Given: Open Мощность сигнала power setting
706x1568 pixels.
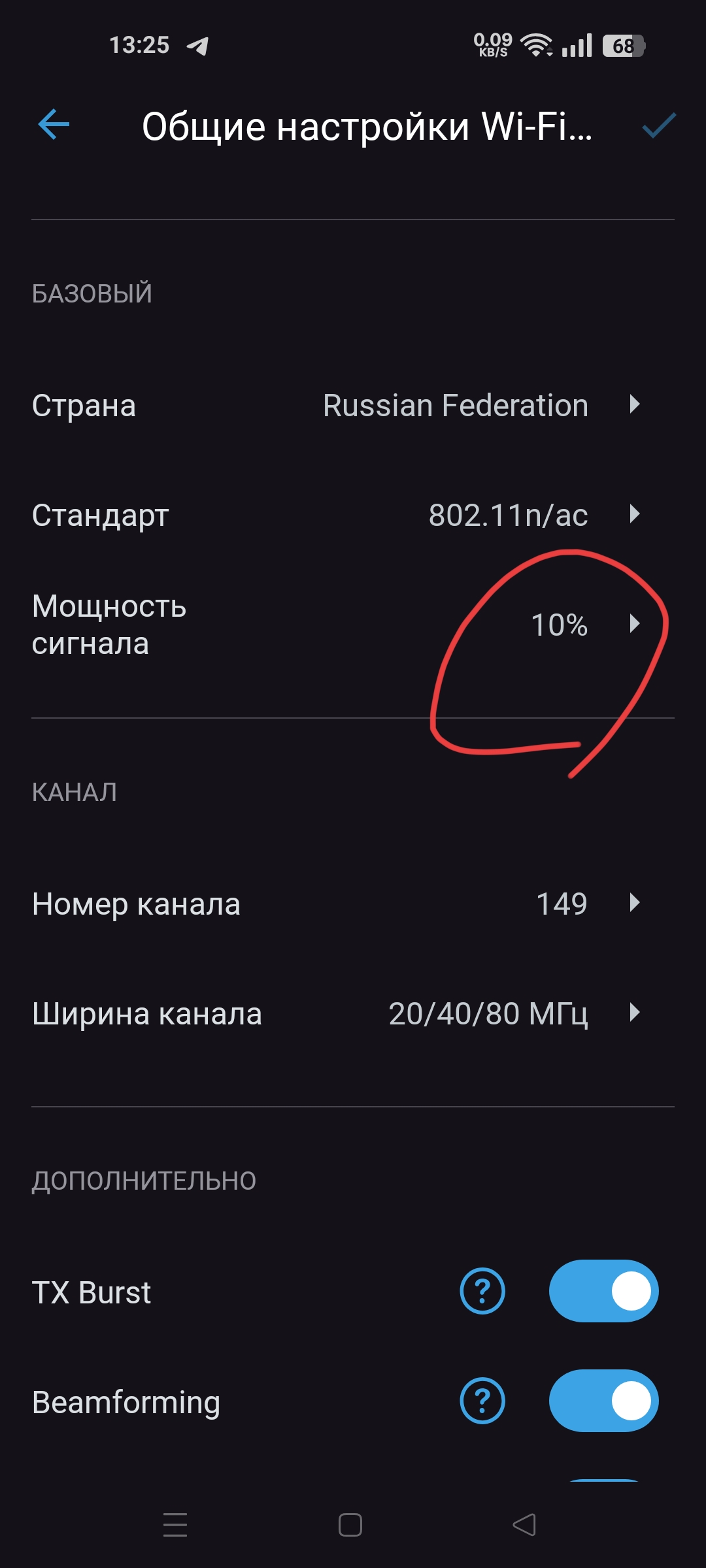Looking at the screenshot, I should pos(353,625).
